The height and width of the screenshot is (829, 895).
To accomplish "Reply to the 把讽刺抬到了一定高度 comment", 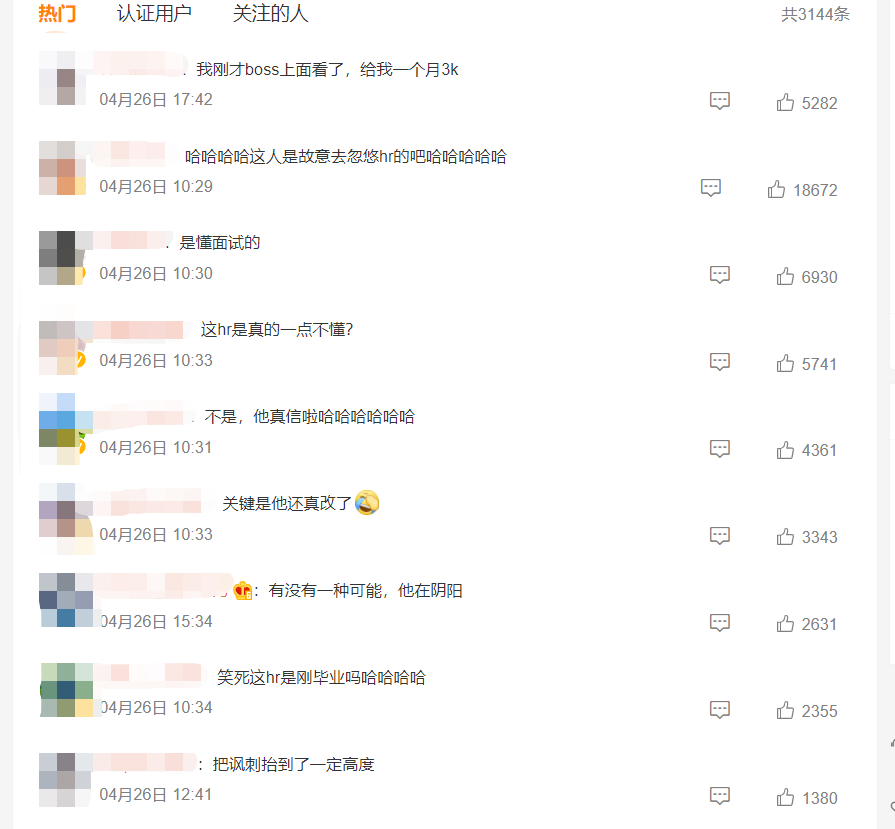I will click(x=720, y=797).
